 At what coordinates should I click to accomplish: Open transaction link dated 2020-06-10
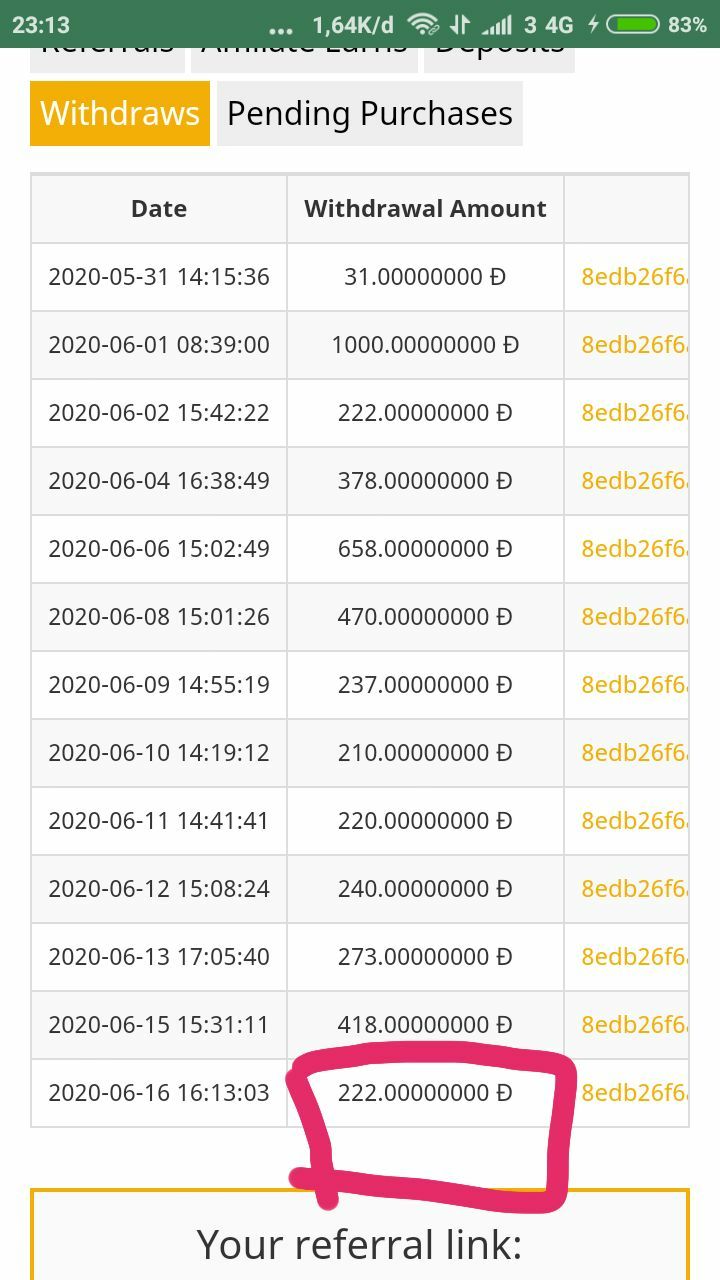pos(634,753)
